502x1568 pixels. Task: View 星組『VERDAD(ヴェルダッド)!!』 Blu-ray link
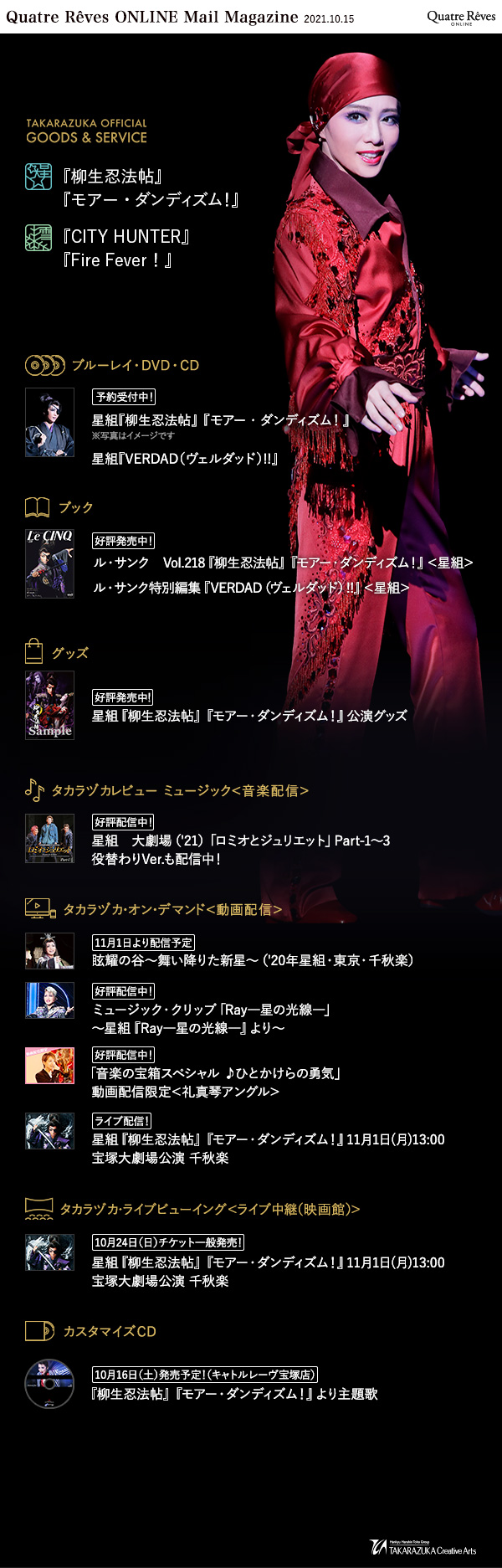click(184, 459)
